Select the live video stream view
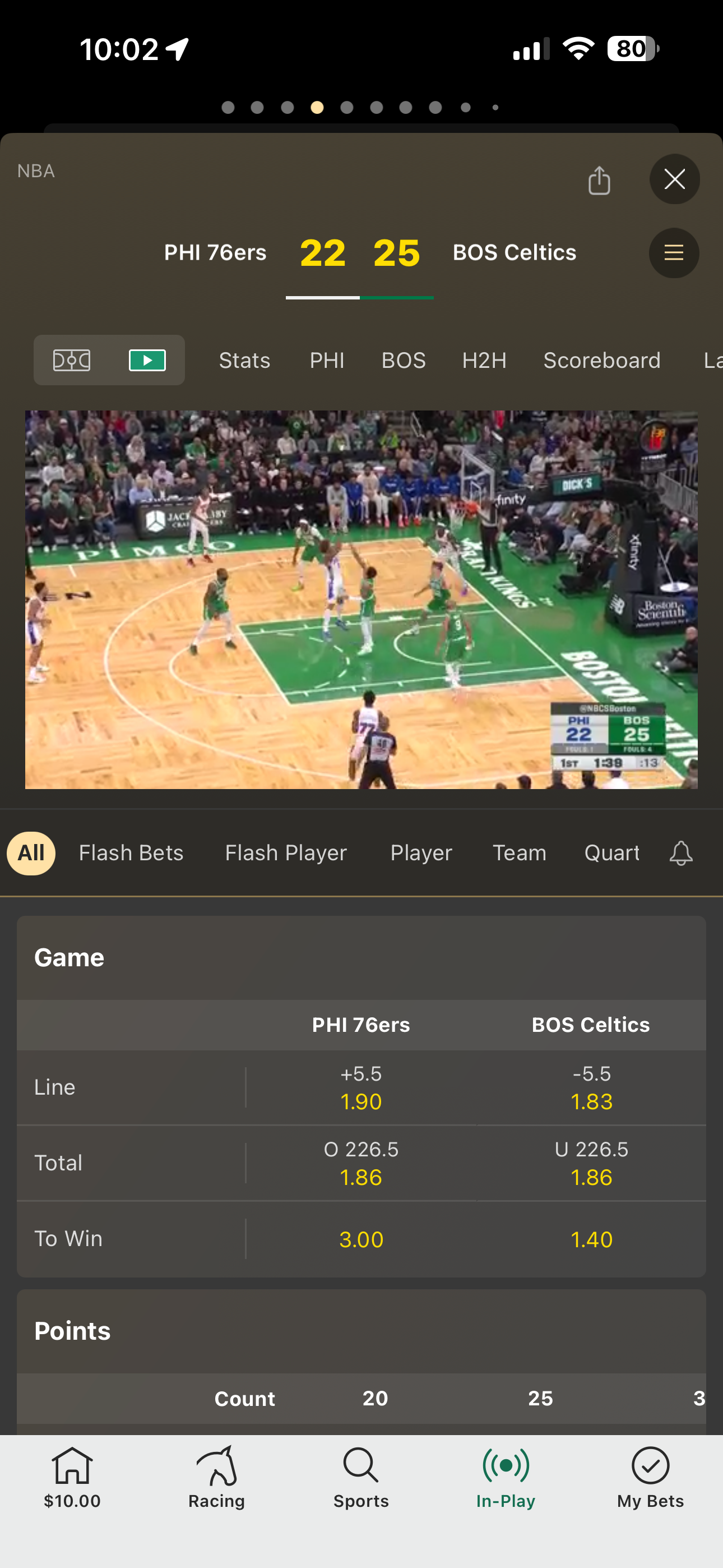 [147, 361]
